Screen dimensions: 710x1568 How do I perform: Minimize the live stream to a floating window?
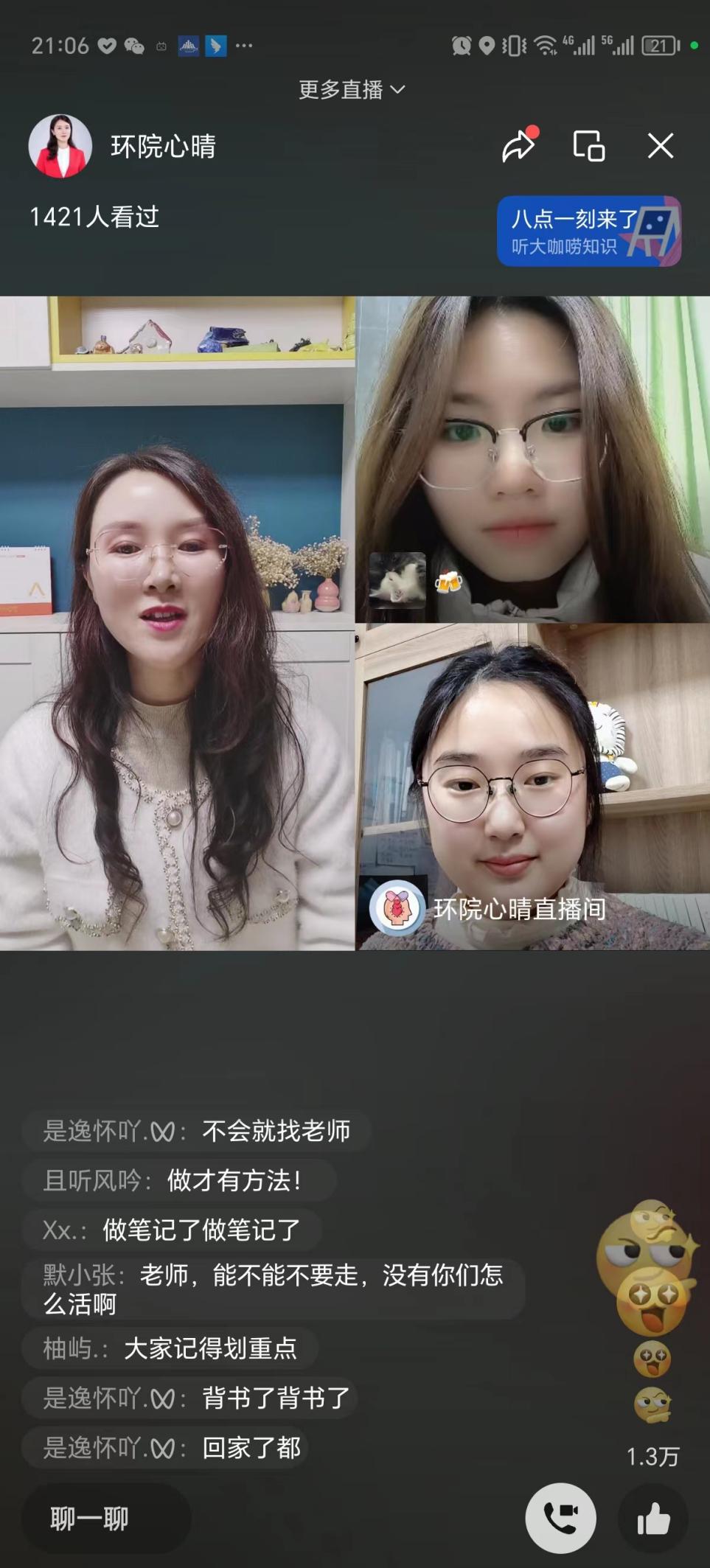pyautogui.click(x=588, y=145)
